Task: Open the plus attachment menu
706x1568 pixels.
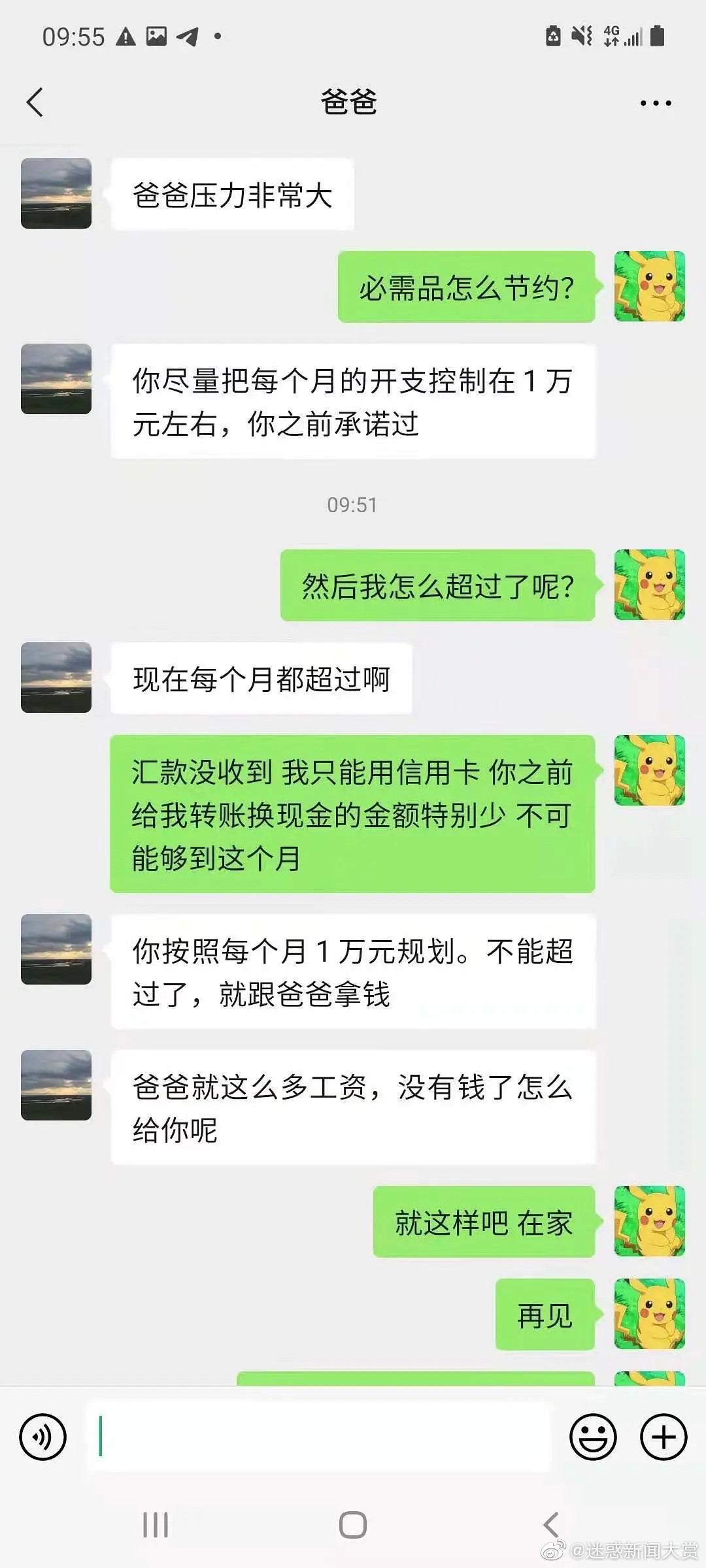Action: click(664, 1437)
